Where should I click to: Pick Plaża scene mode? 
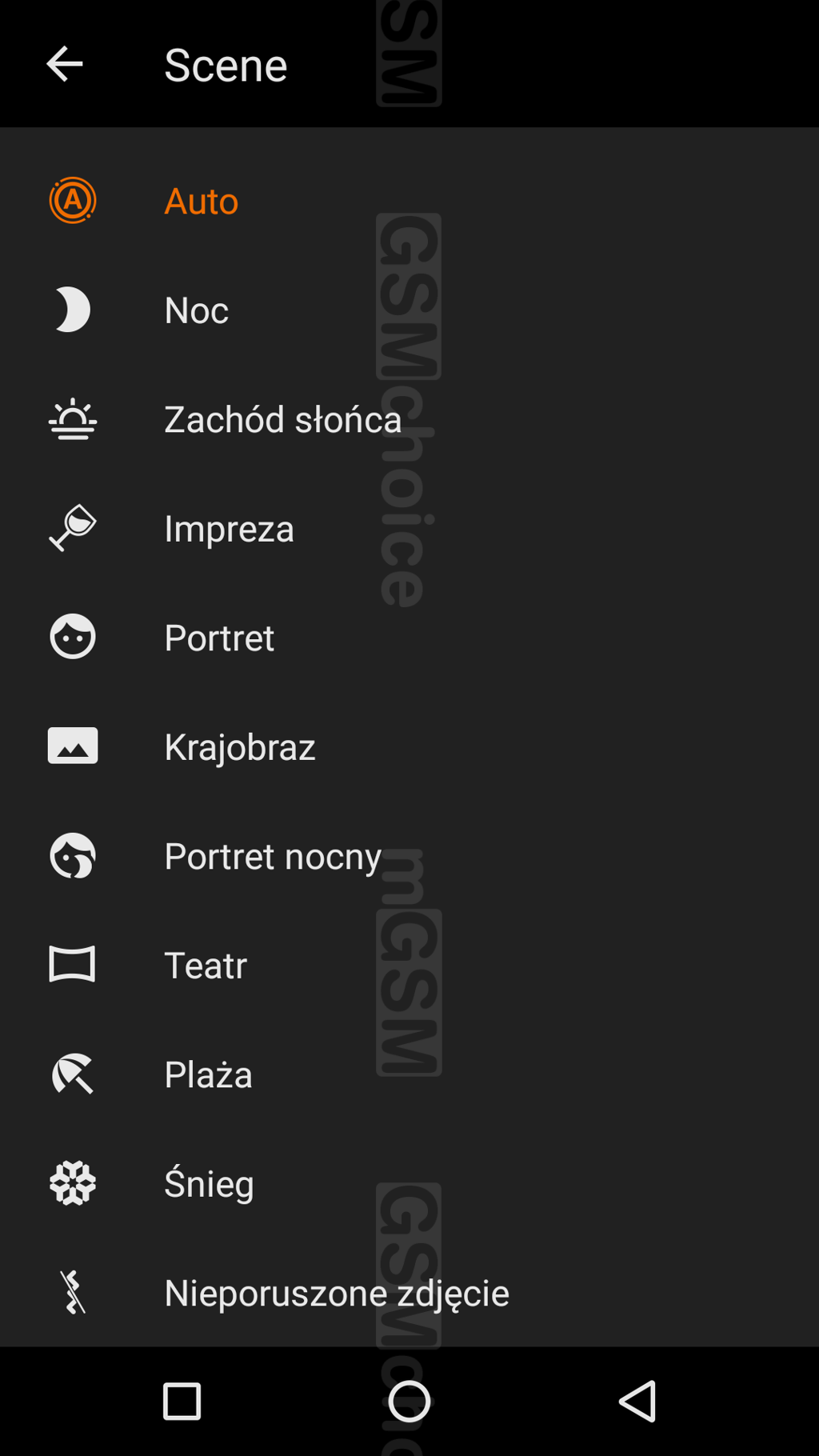208,1074
